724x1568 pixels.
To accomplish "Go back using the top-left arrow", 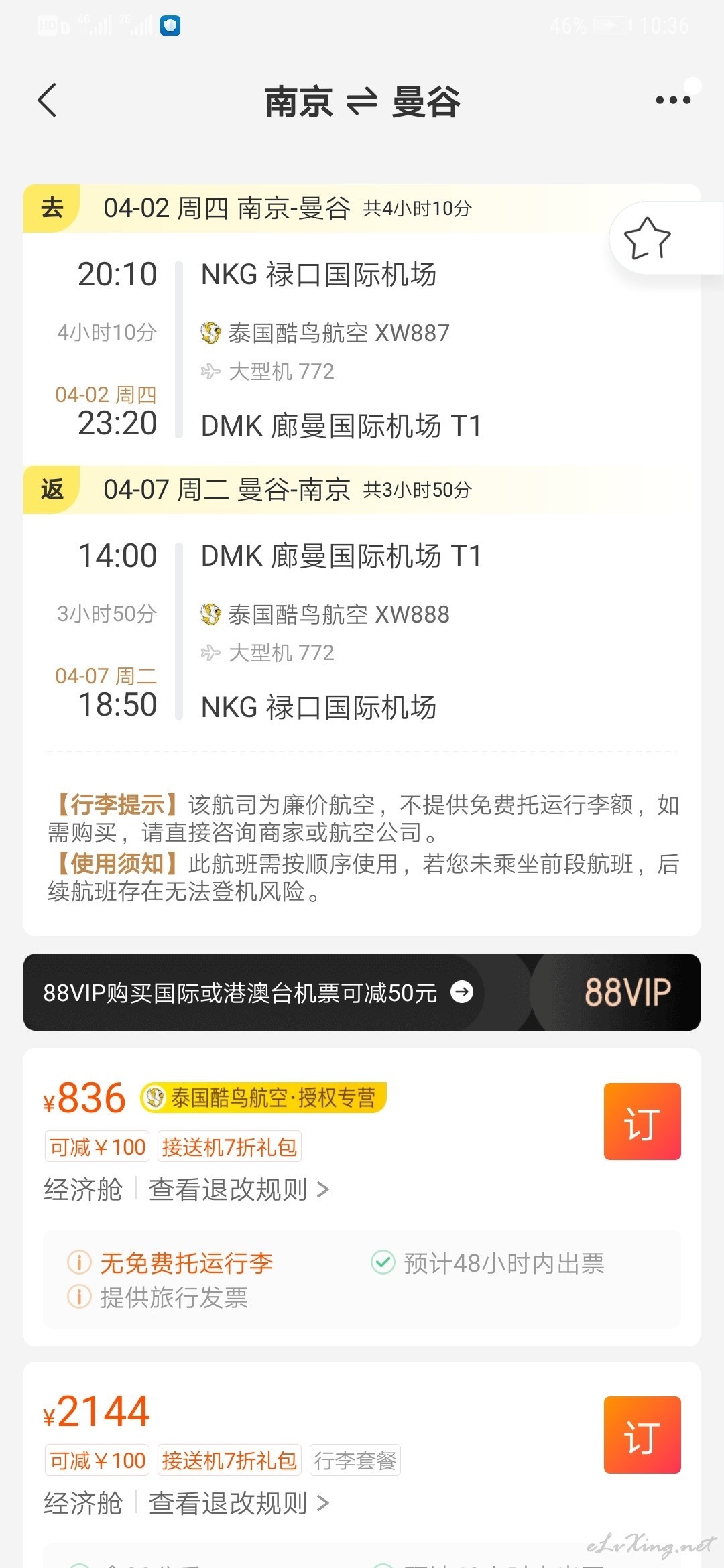I will [x=47, y=101].
